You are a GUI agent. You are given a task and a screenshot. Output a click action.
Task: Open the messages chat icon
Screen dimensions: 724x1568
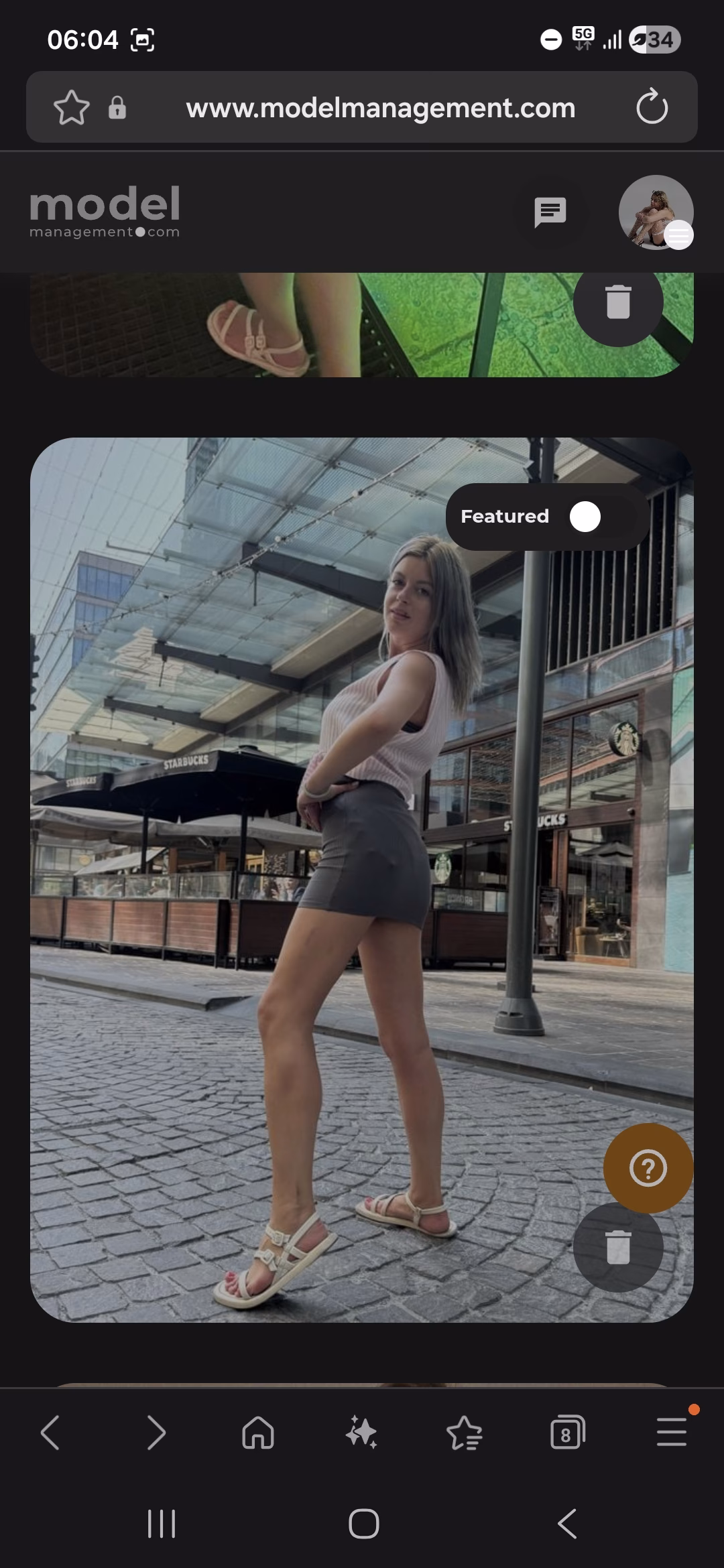coord(550,212)
